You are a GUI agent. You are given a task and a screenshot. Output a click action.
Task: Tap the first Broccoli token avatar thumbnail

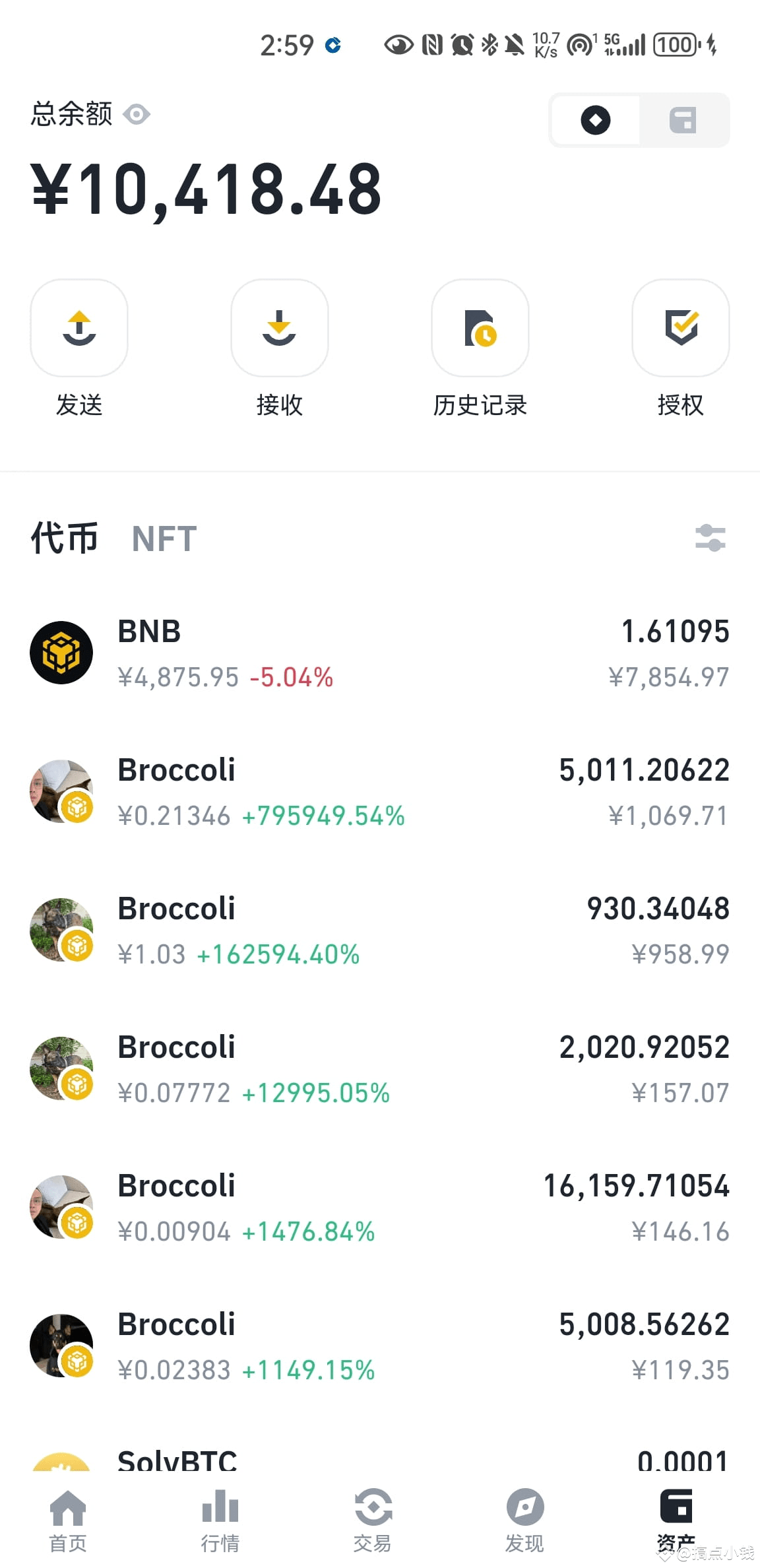(x=61, y=791)
